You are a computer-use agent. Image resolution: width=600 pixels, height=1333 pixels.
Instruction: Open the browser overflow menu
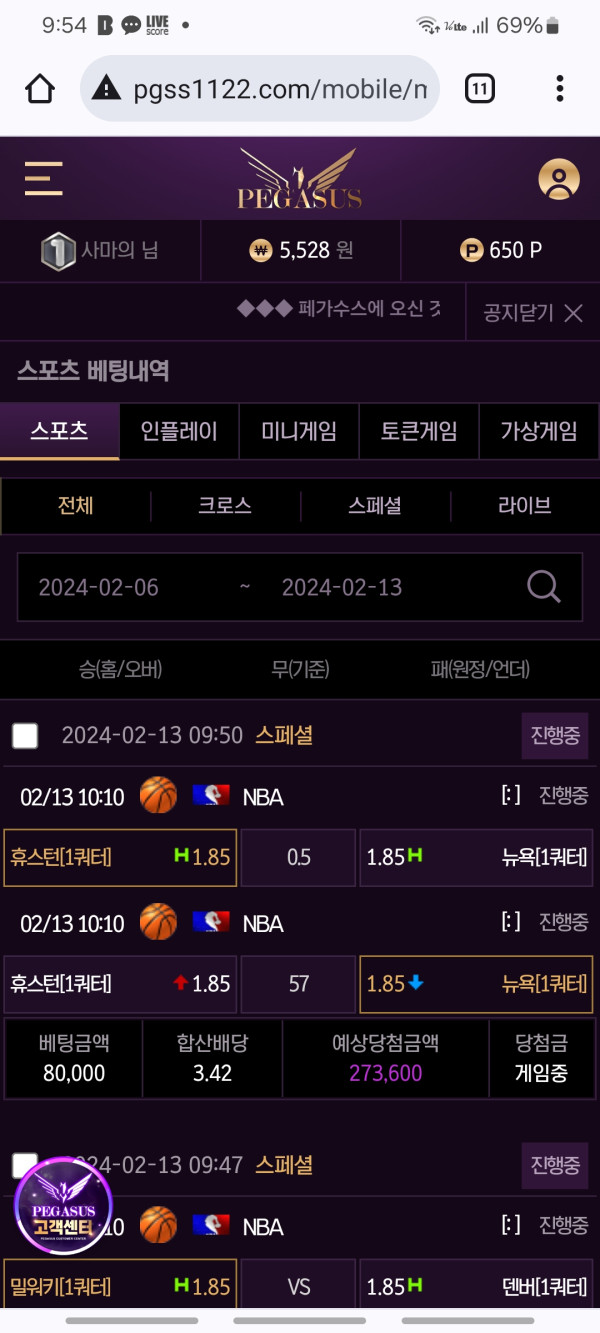[x=560, y=89]
